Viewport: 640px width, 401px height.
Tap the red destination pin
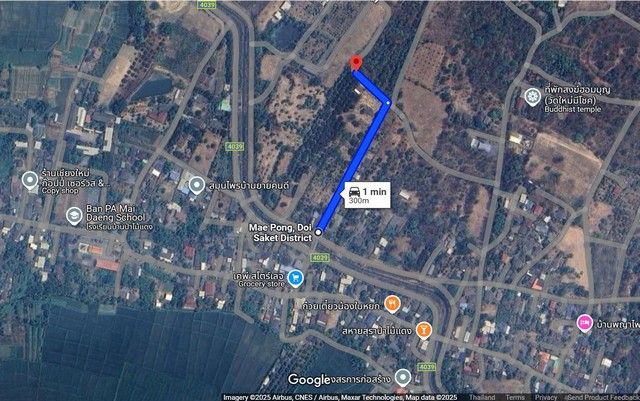356,64
